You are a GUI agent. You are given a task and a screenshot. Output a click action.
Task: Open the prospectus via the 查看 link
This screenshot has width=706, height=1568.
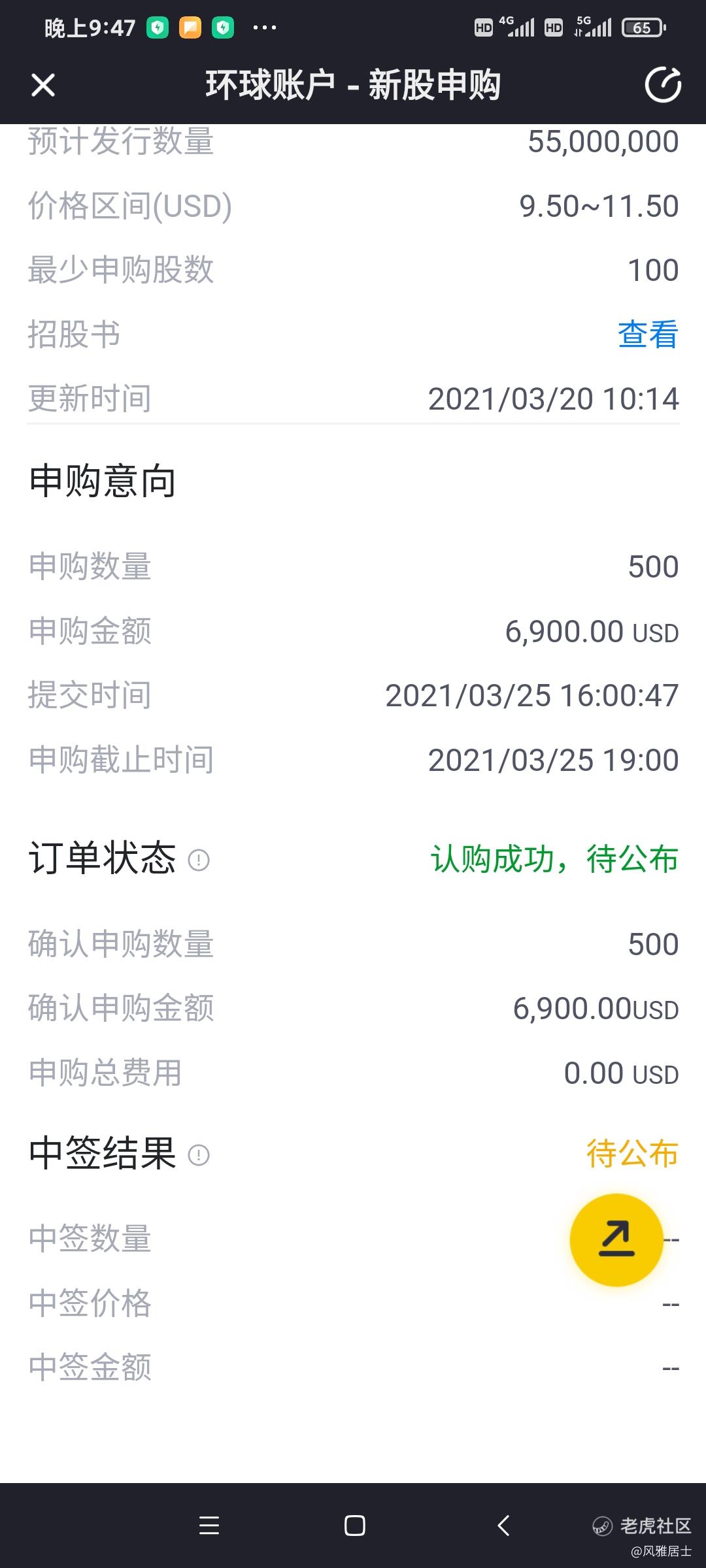pos(648,335)
